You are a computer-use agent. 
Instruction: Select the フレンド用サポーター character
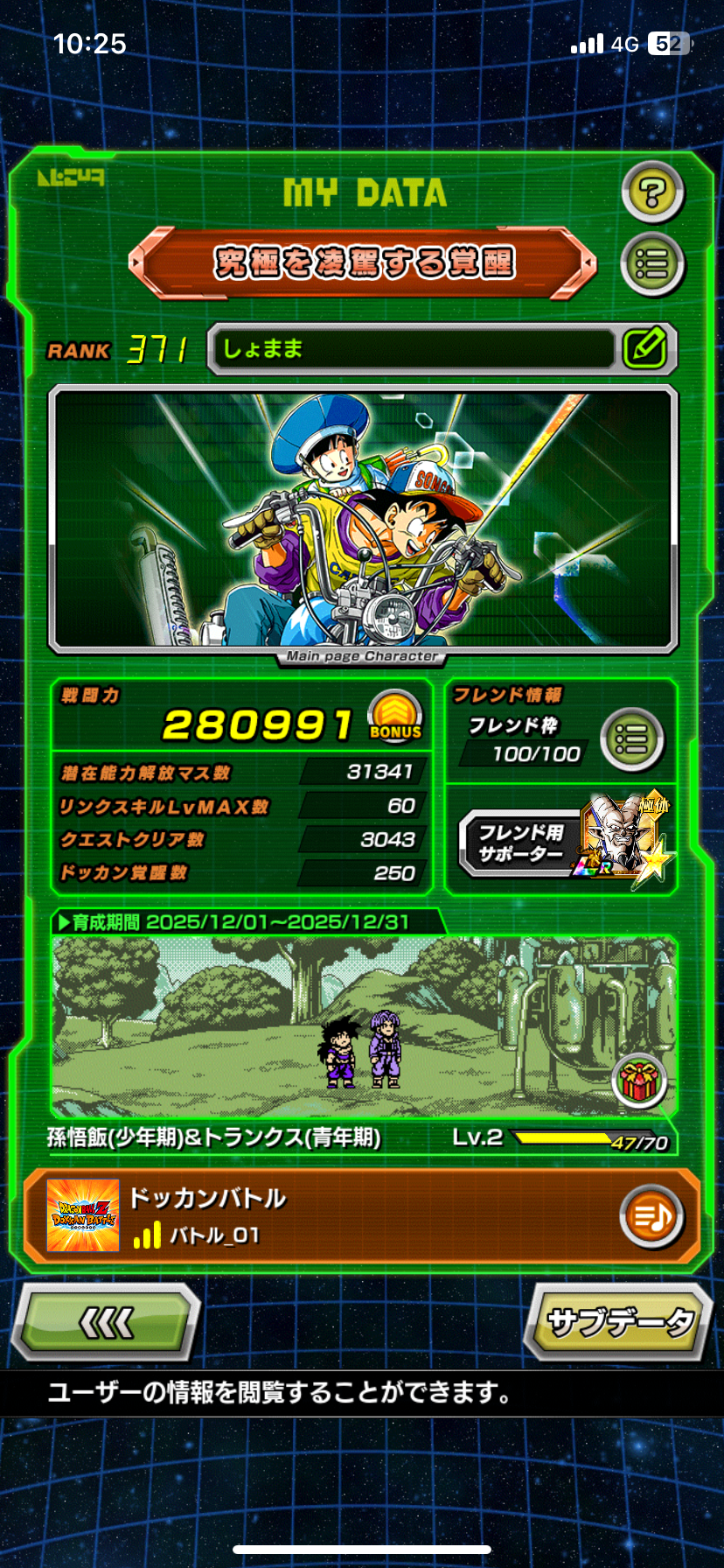point(623,837)
